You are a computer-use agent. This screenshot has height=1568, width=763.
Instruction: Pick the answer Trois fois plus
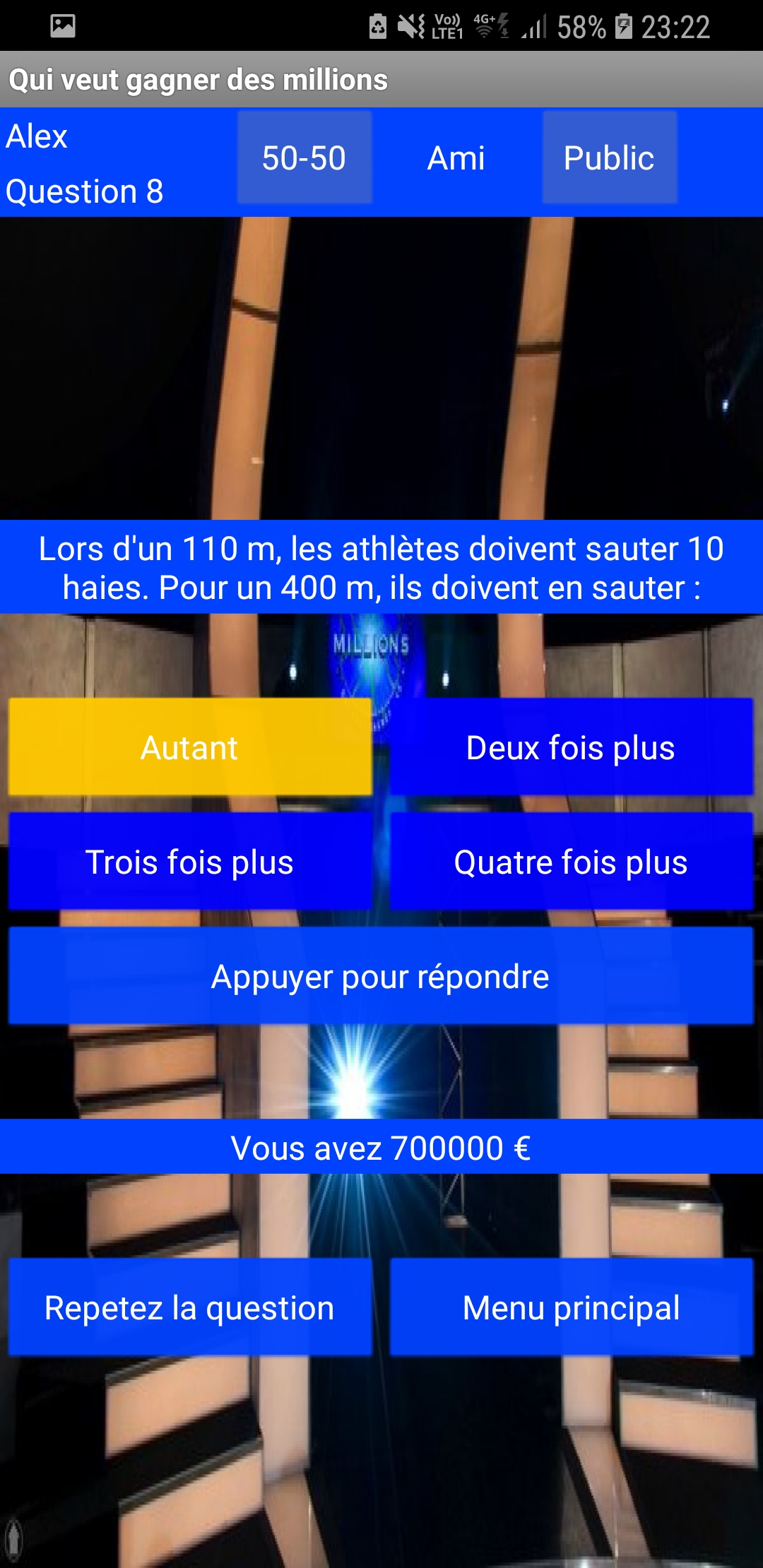[190, 862]
